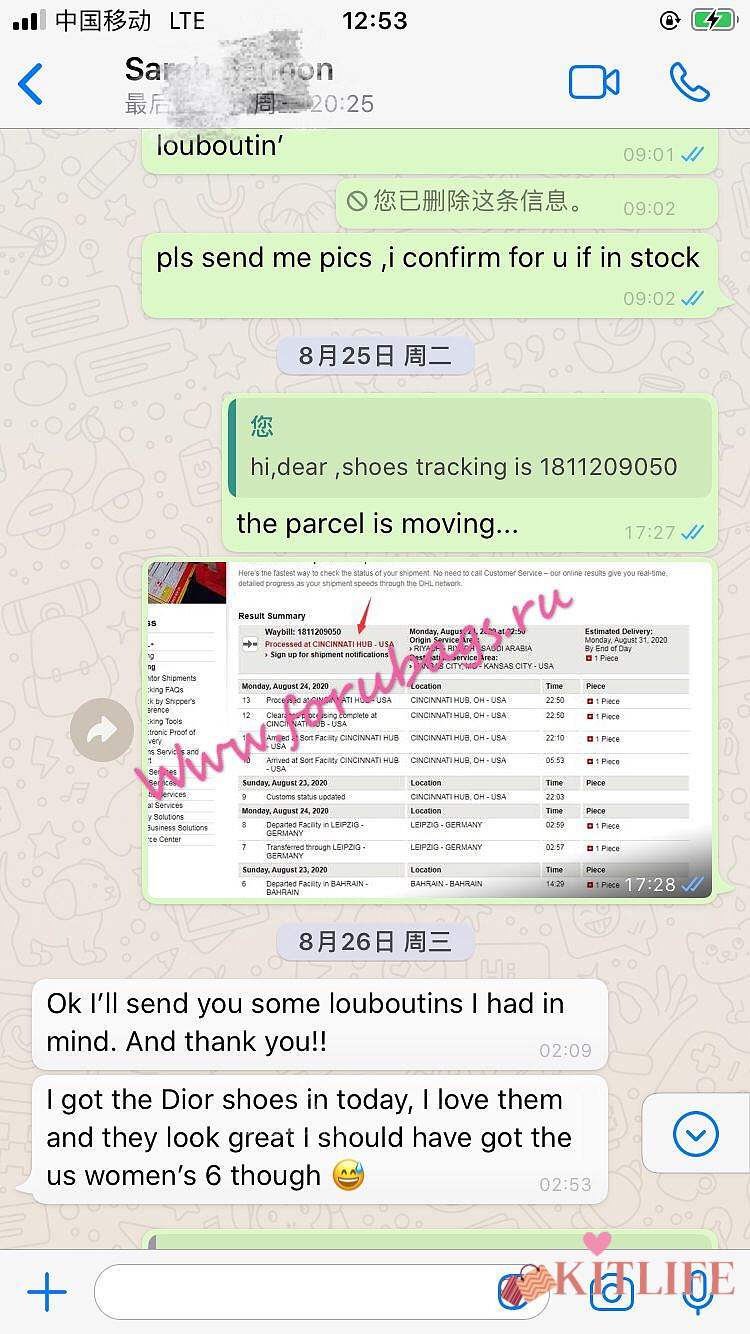Go back to the chat list

[32, 84]
